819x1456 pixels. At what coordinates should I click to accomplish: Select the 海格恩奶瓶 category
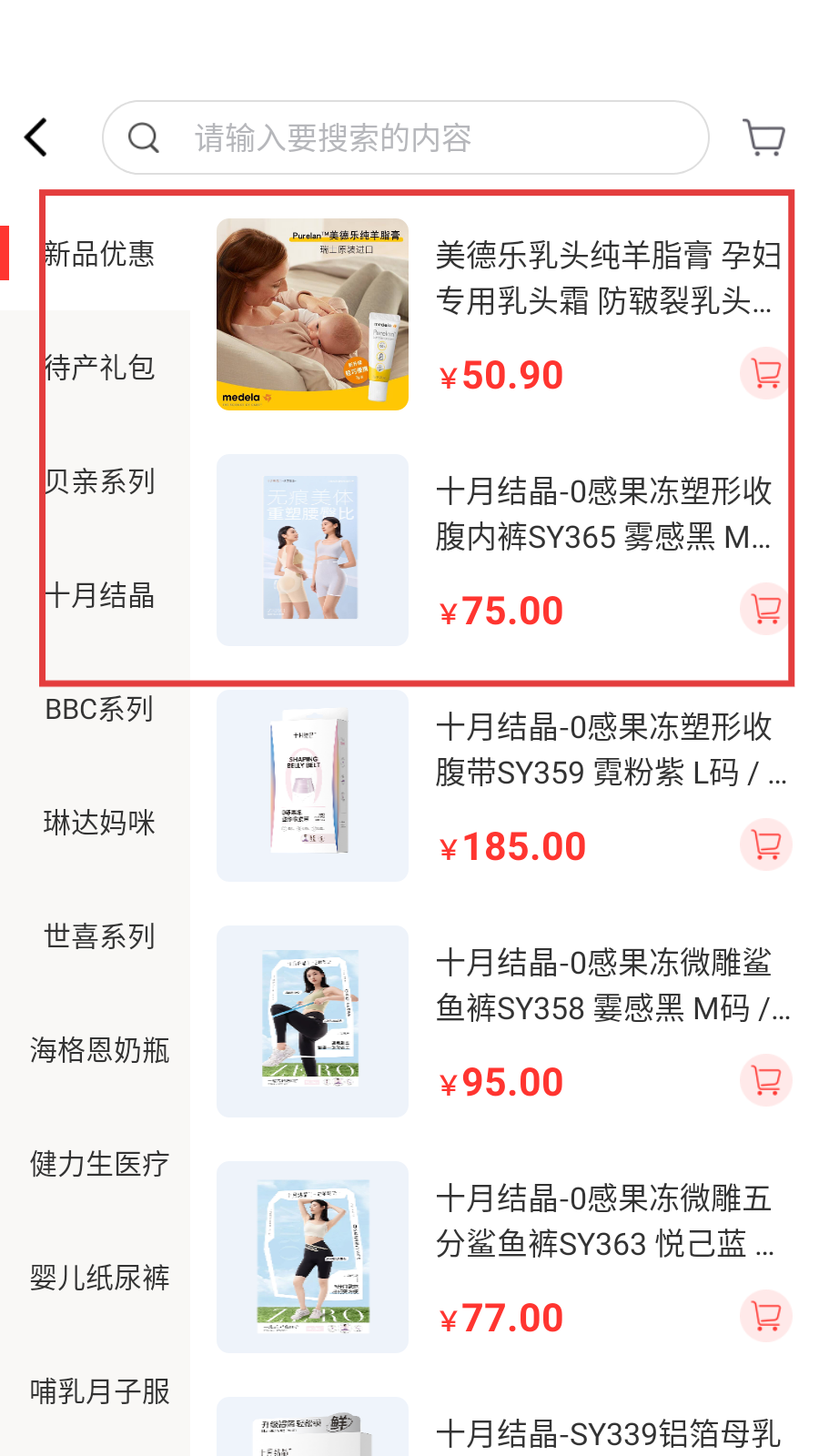[x=98, y=1050]
